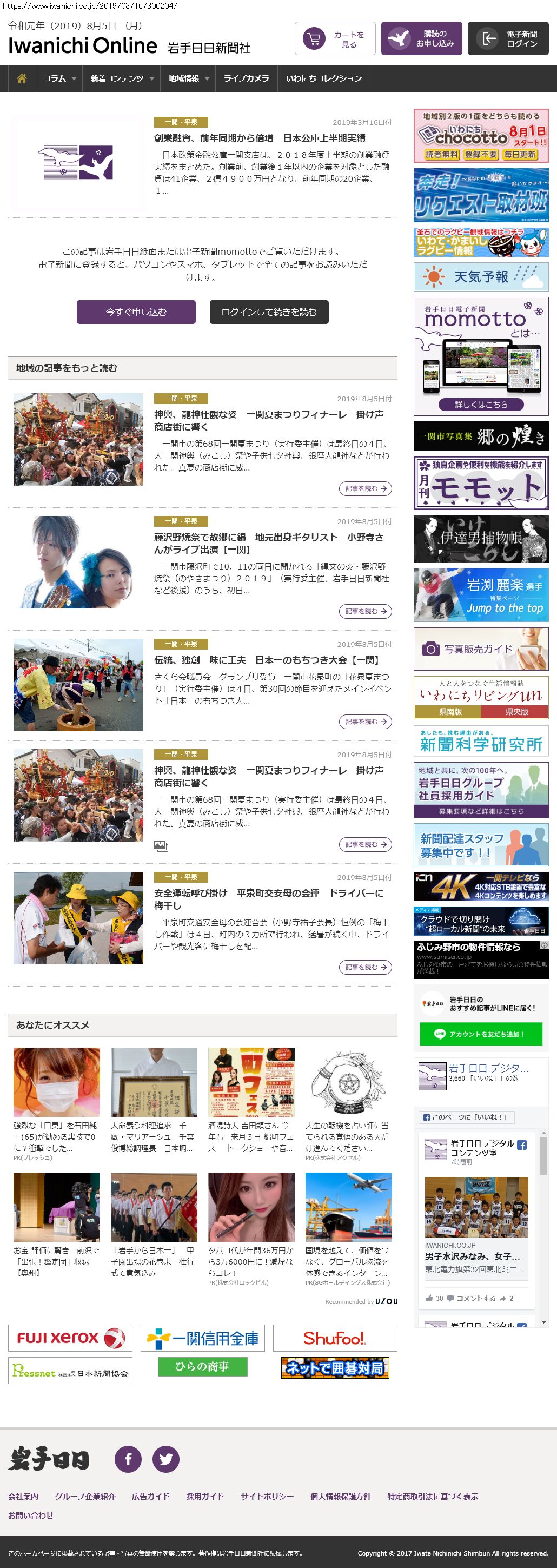
Task: Open 会社案内 footer link
Action: click(x=23, y=1496)
